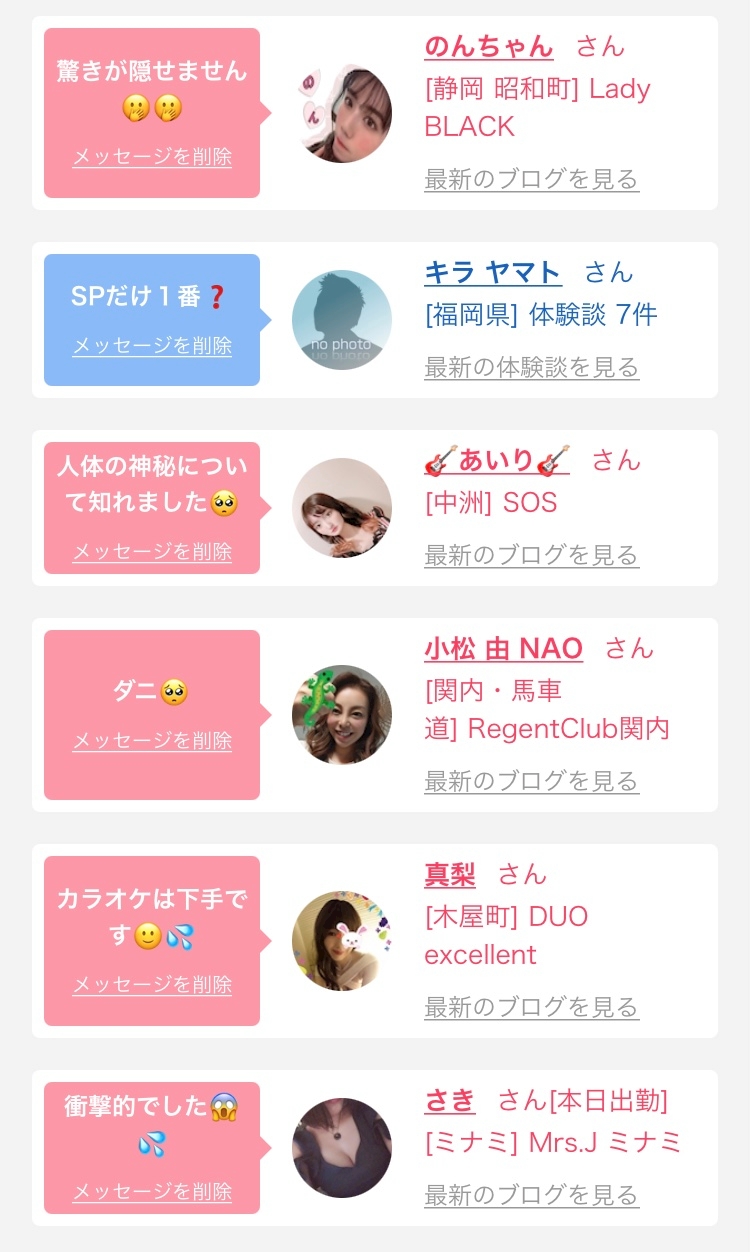Delete the 衝撃的でした message
750x1252 pixels.
[x=152, y=1192]
